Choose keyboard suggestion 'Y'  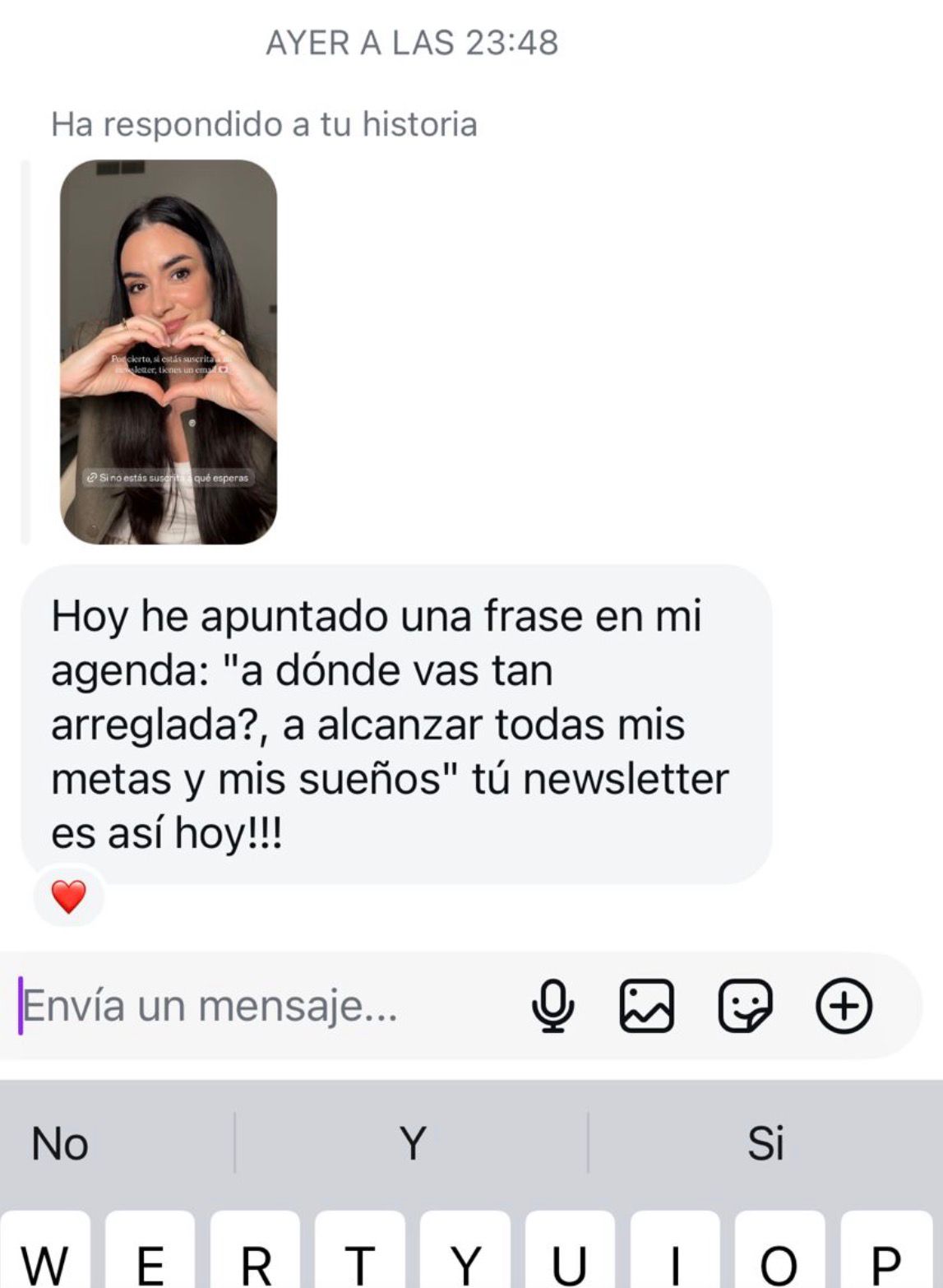412,1143
